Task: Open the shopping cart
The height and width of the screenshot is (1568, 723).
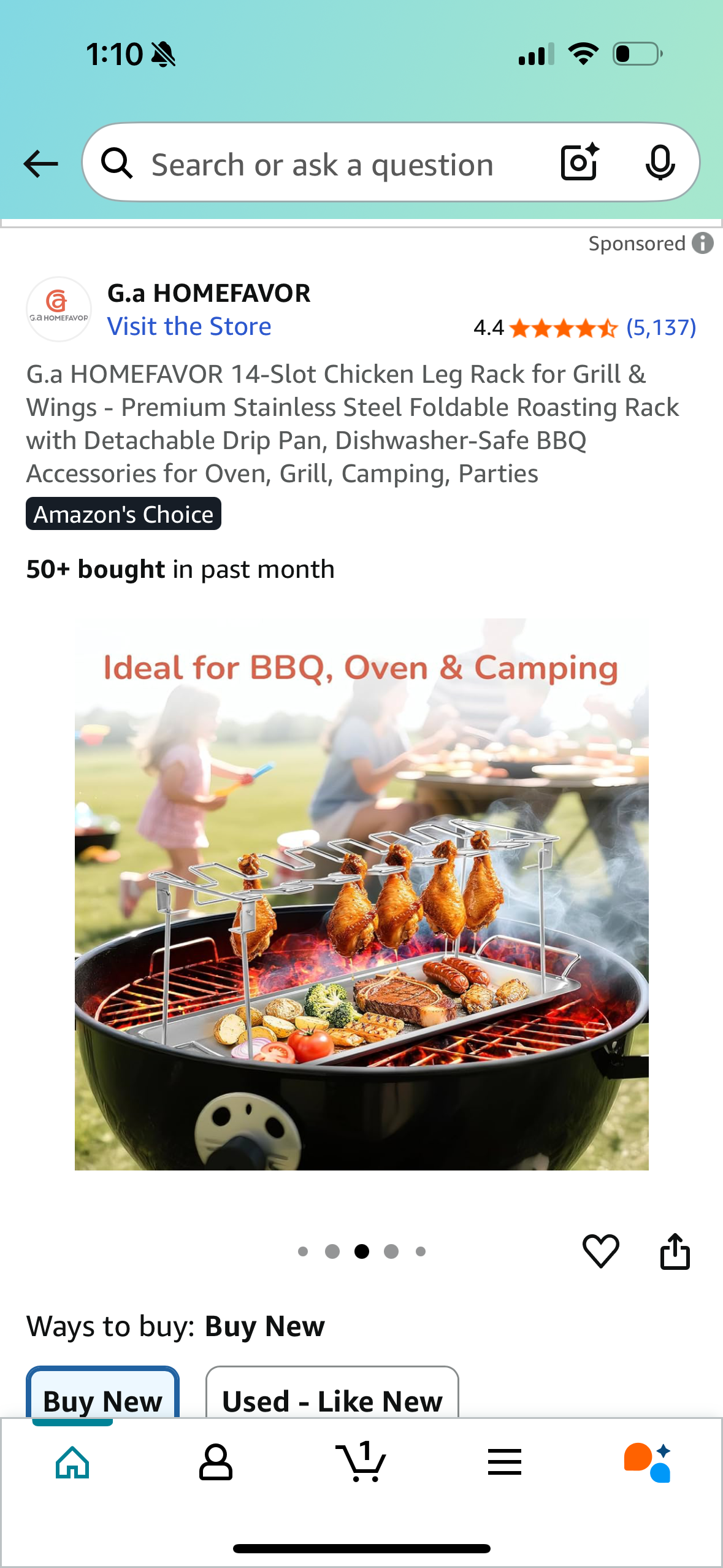Action: point(361,1462)
